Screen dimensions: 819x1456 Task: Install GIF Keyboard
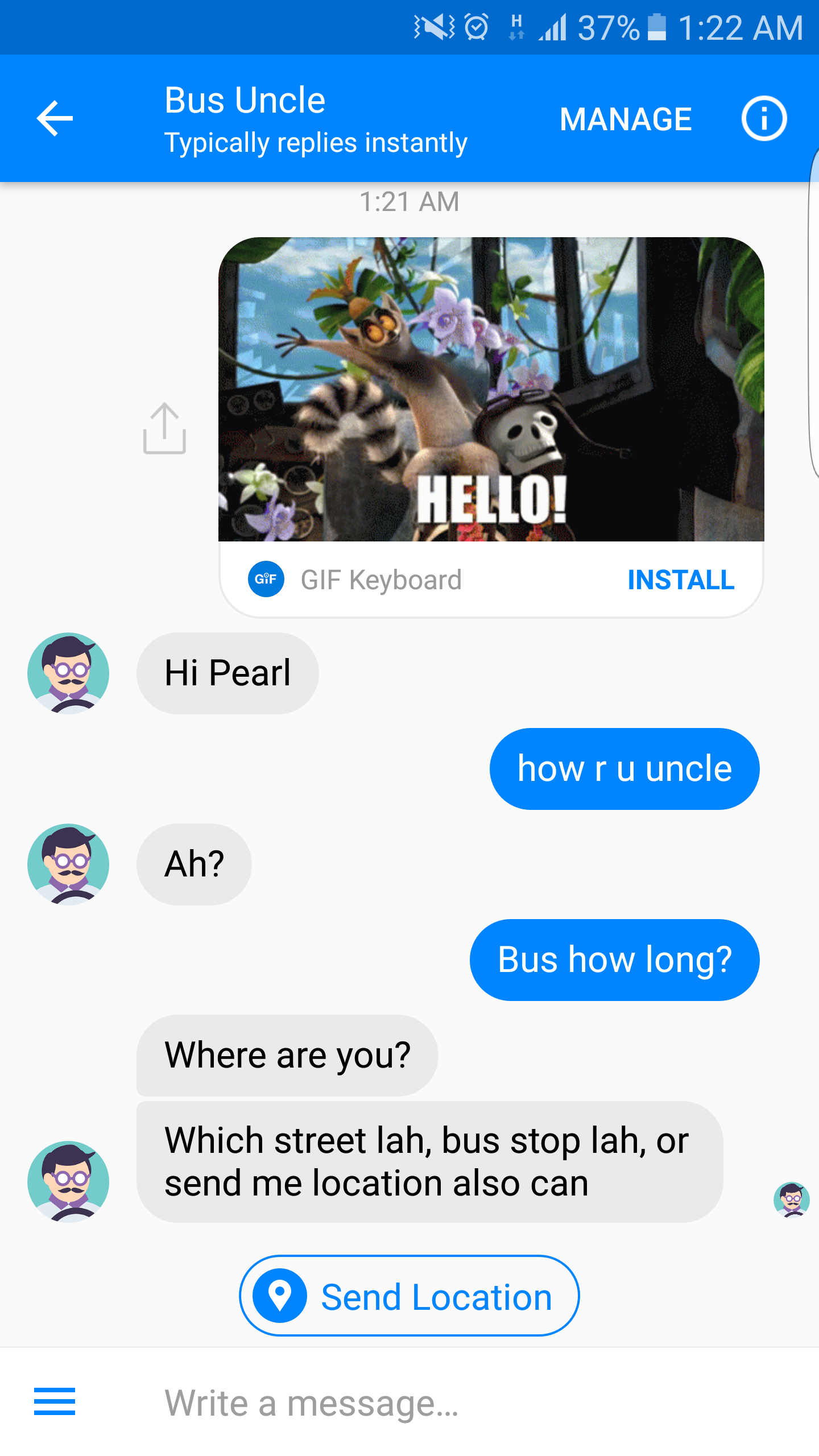681,580
